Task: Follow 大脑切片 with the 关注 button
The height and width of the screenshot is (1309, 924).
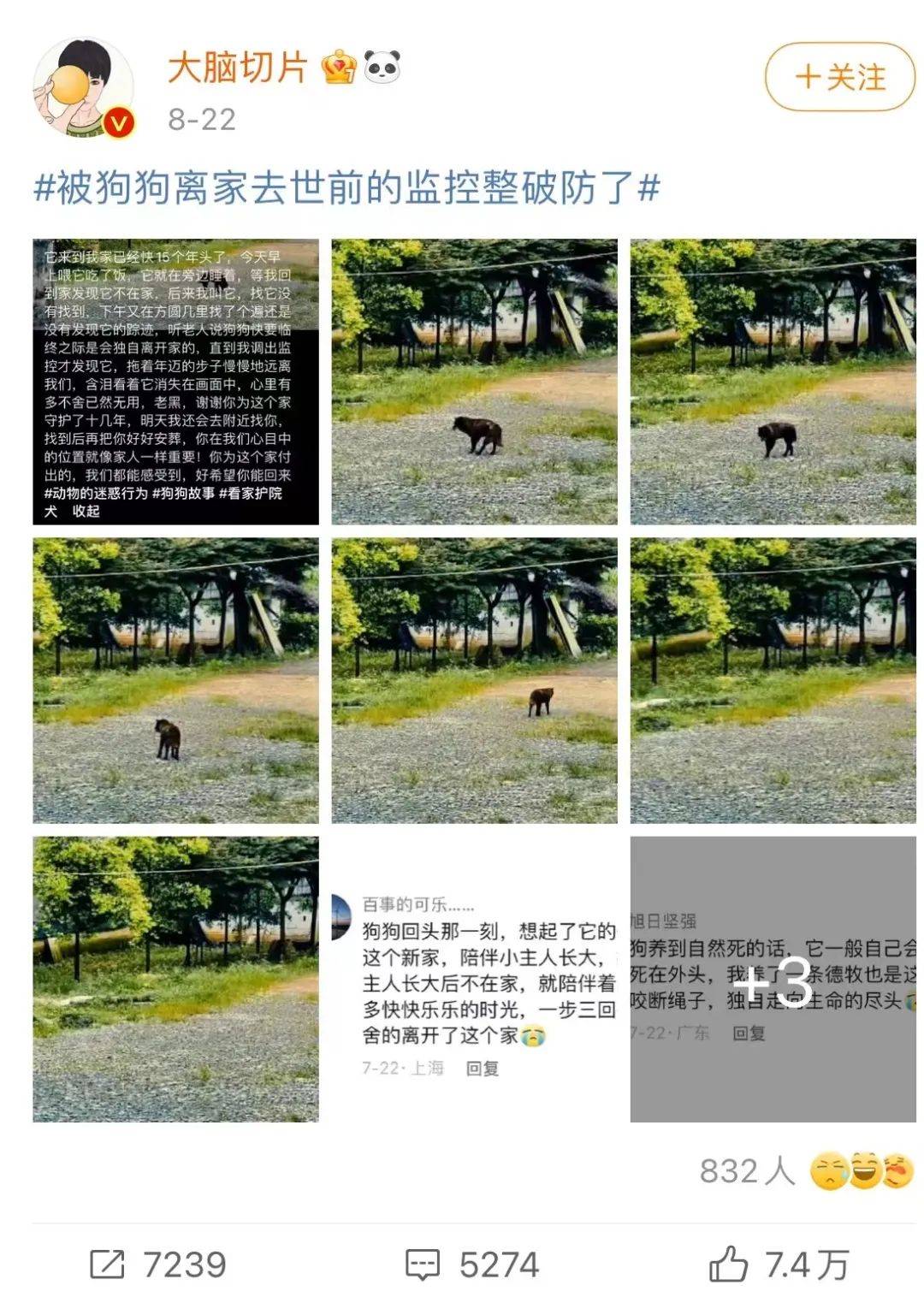Action: (x=839, y=78)
